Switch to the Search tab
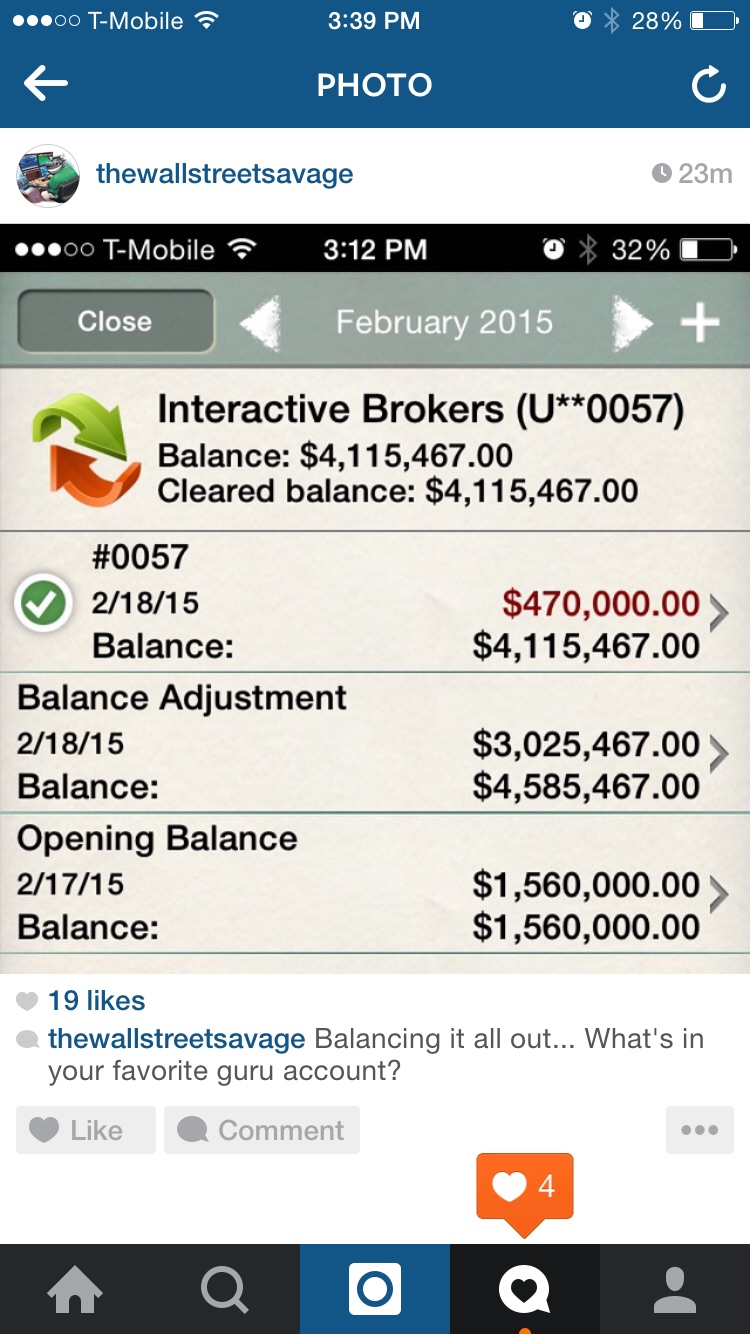 click(225, 1290)
